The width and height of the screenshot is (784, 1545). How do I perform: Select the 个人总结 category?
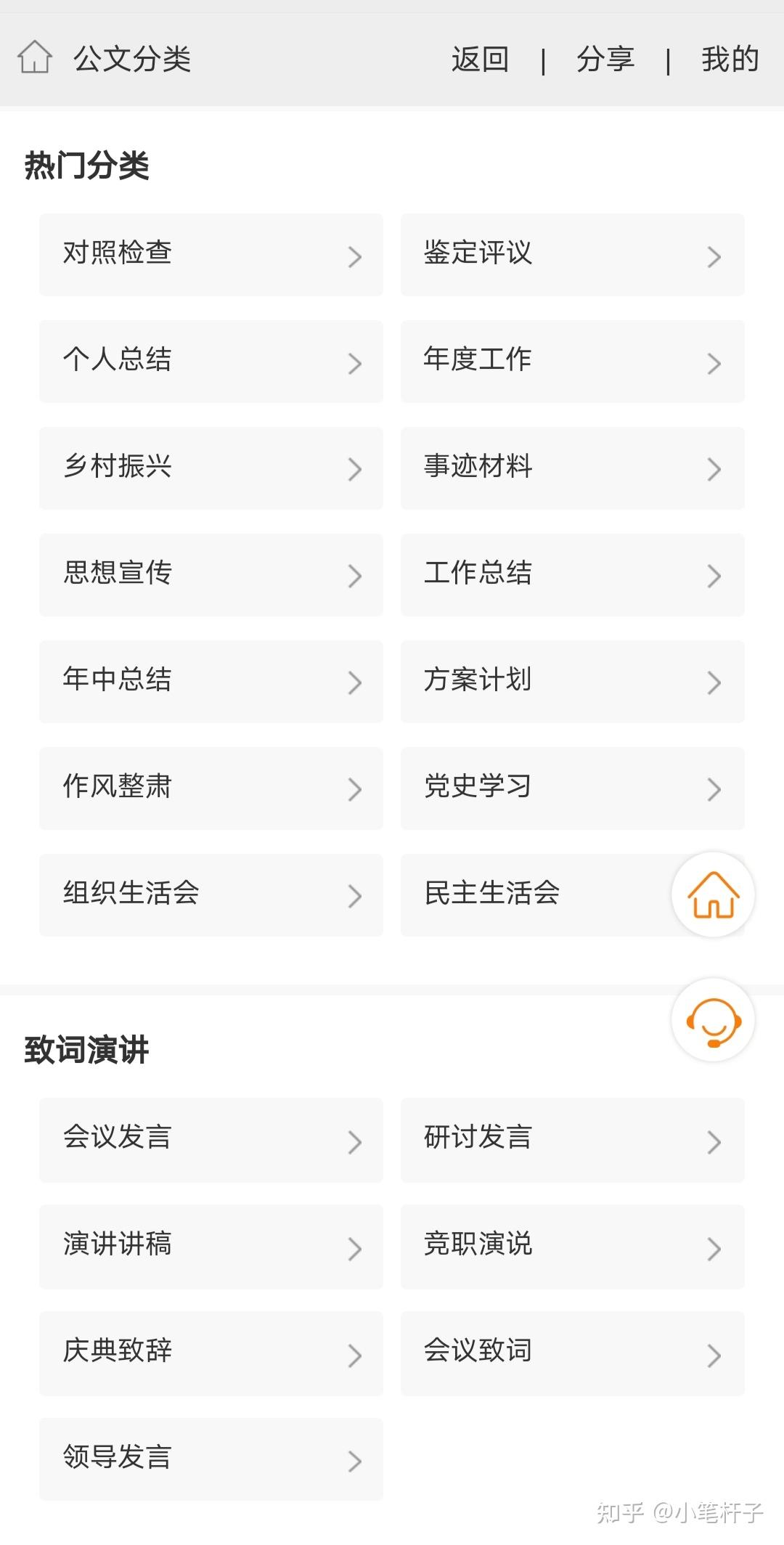coord(211,361)
